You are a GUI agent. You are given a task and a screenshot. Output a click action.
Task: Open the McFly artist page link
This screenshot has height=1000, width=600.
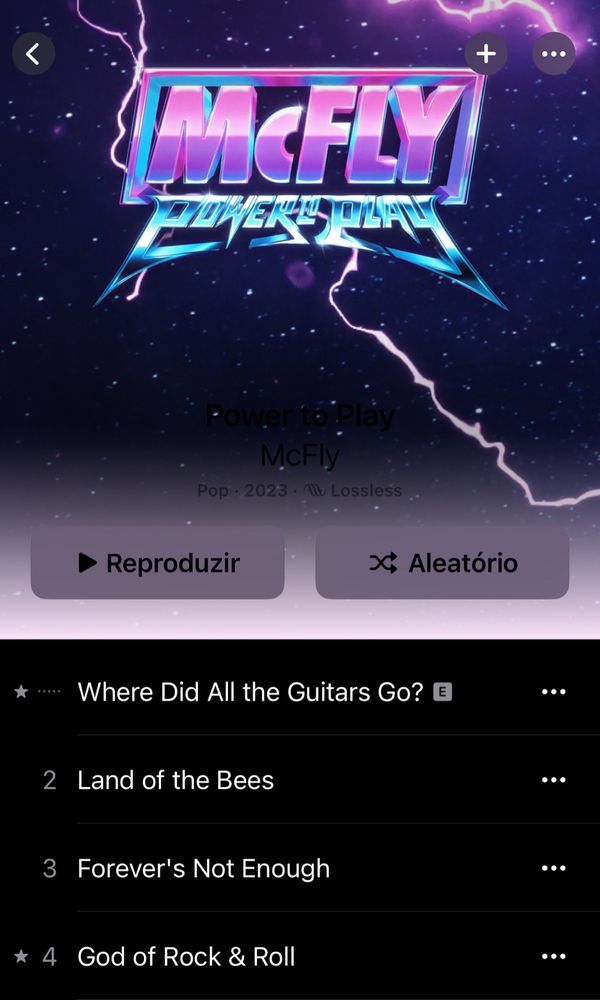[300, 456]
